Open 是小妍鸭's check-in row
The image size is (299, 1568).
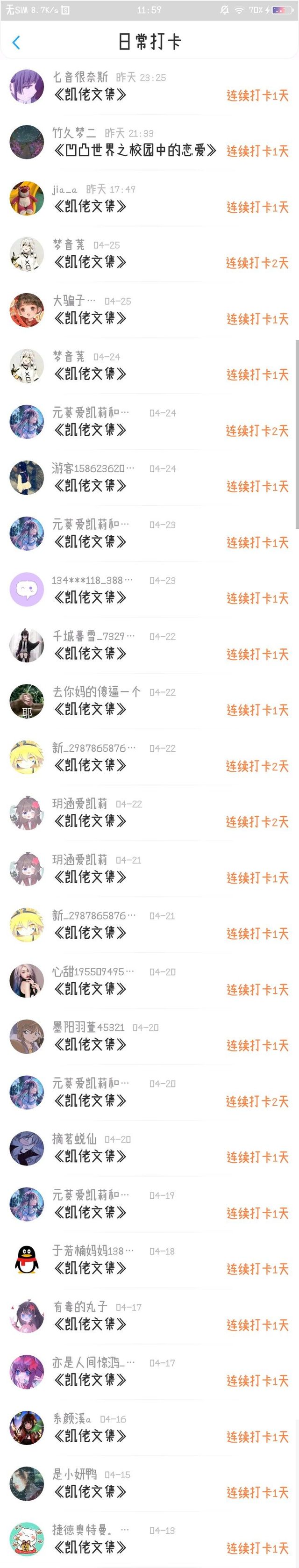click(x=149, y=1483)
